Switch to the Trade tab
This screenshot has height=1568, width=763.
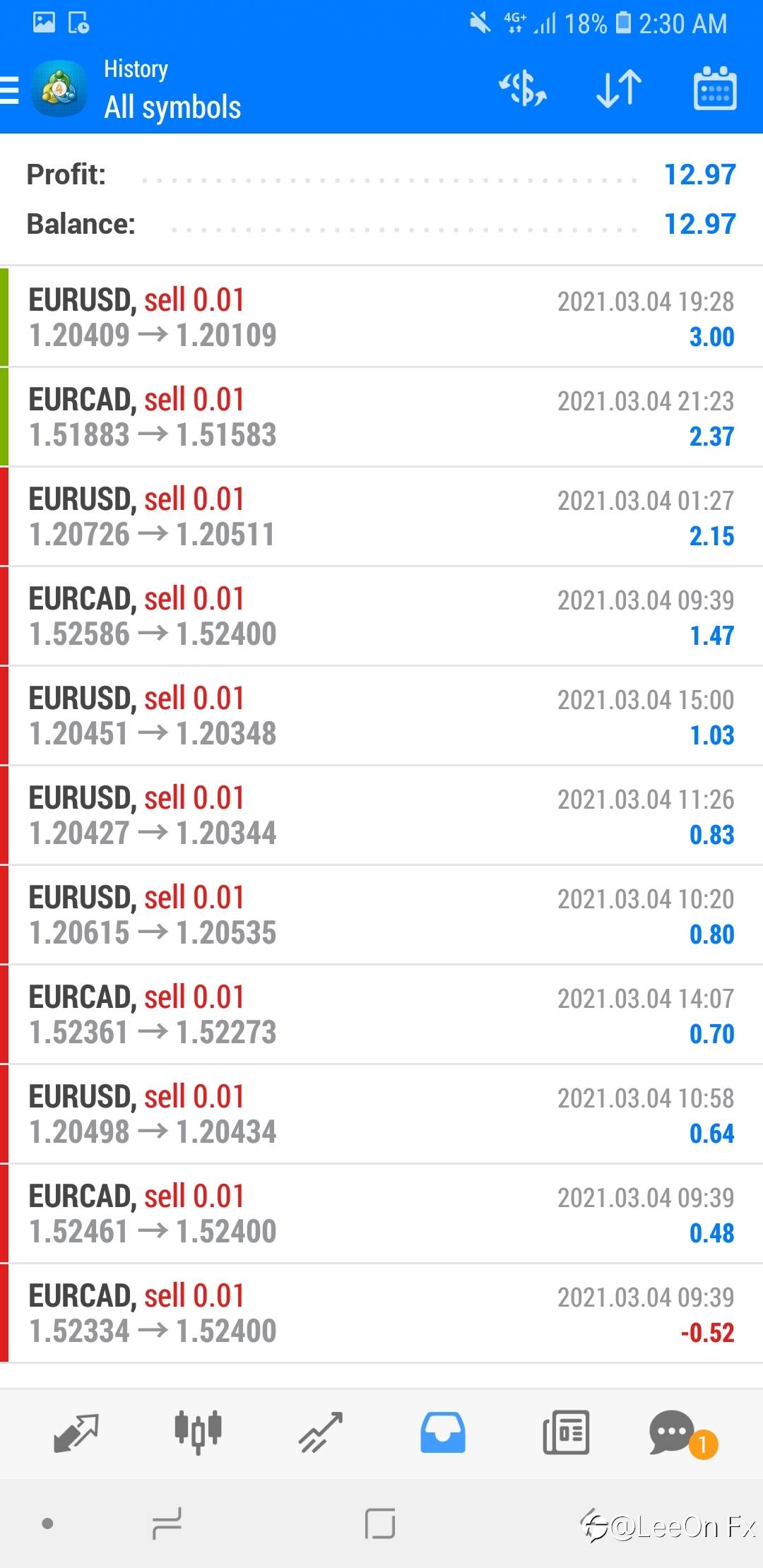click(321, 1432)
